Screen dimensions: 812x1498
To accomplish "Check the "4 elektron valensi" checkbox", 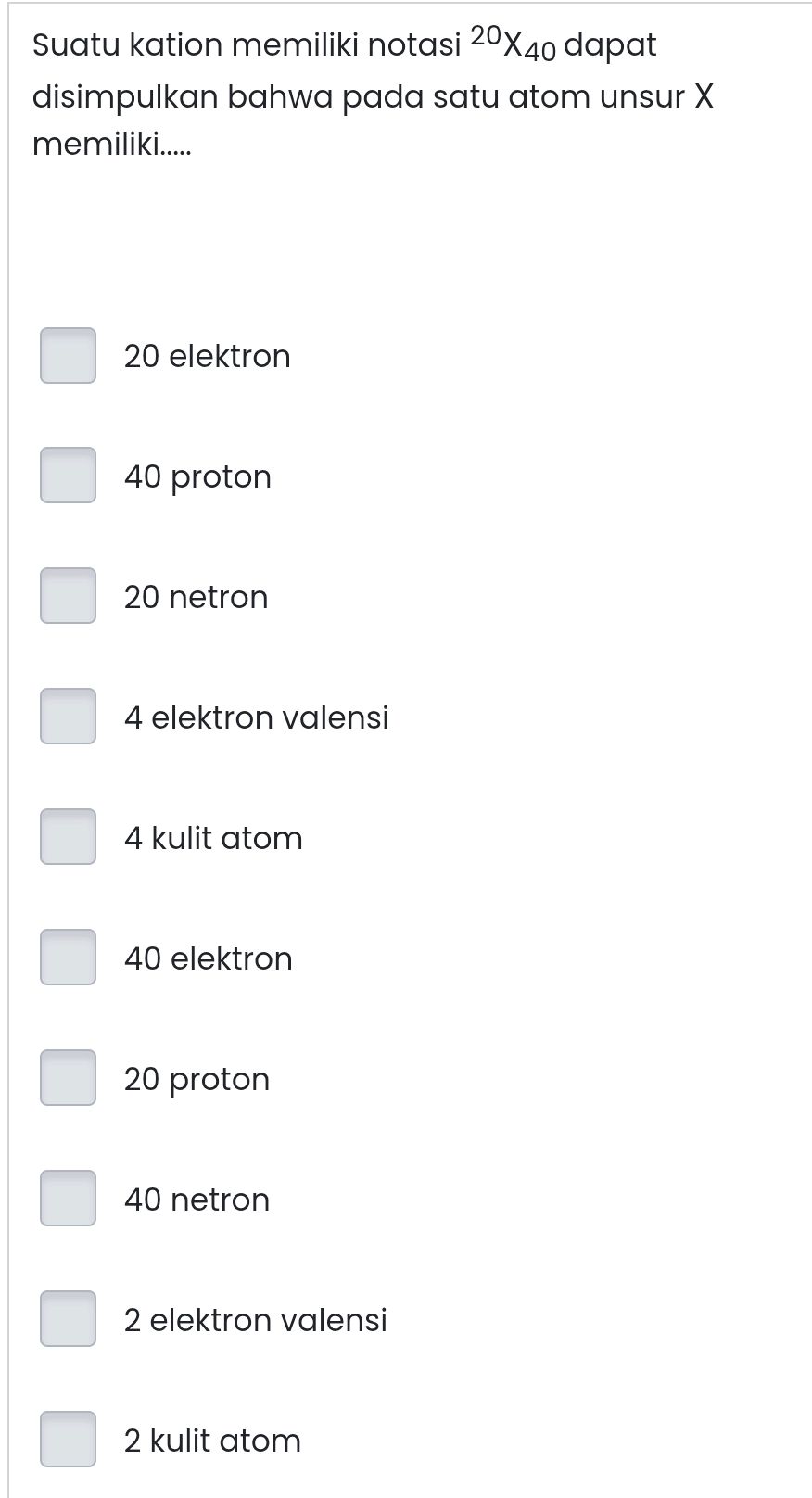I will pyautogui.click(x=67, y=717).
